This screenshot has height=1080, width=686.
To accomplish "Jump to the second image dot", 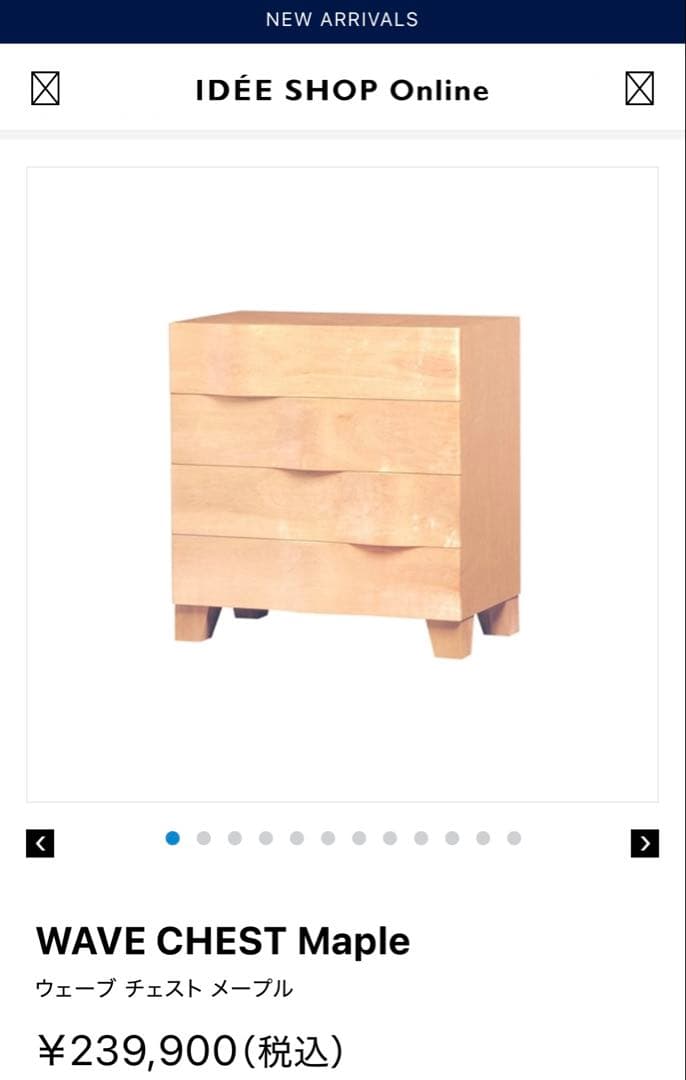I will pos(204,839).
